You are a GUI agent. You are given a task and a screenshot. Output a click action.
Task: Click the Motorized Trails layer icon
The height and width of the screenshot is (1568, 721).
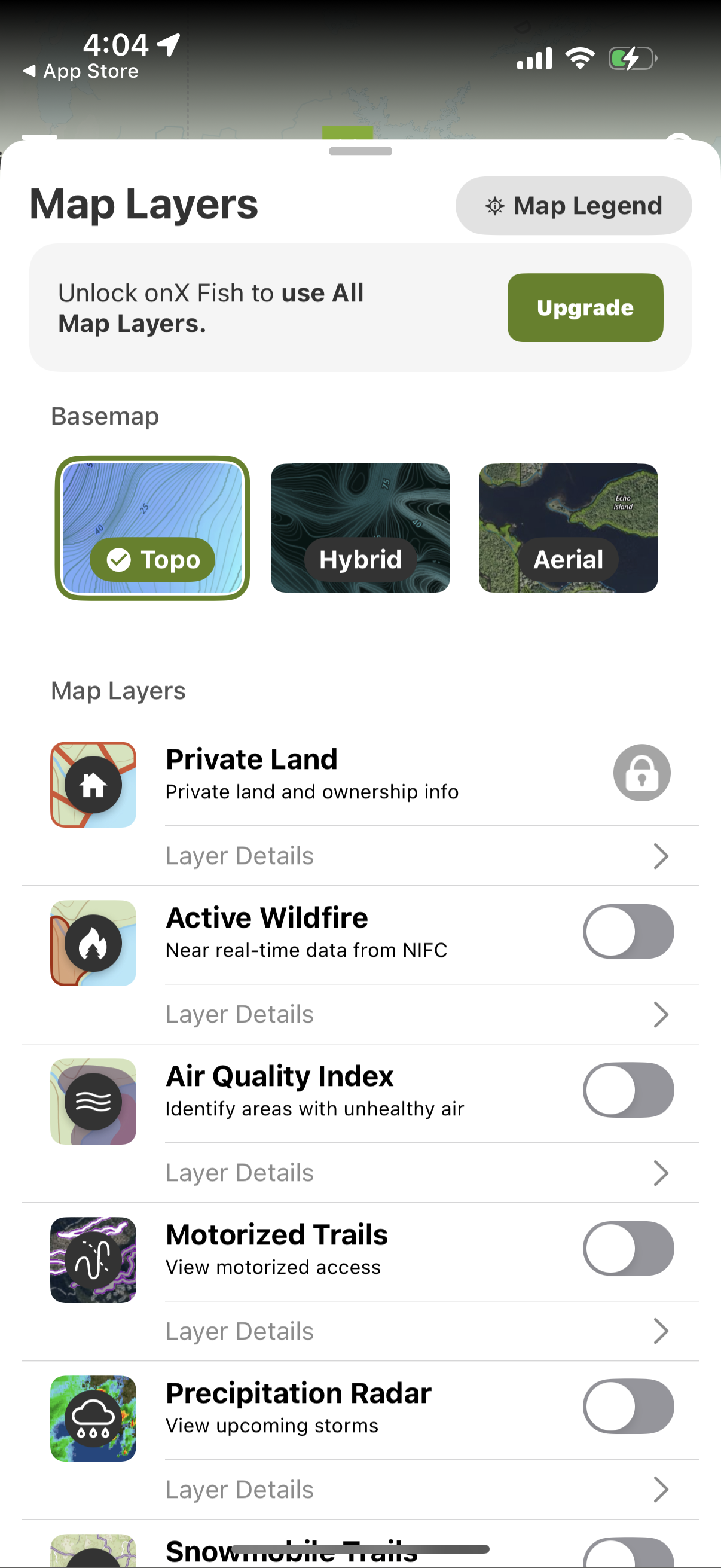[93, 1260]
